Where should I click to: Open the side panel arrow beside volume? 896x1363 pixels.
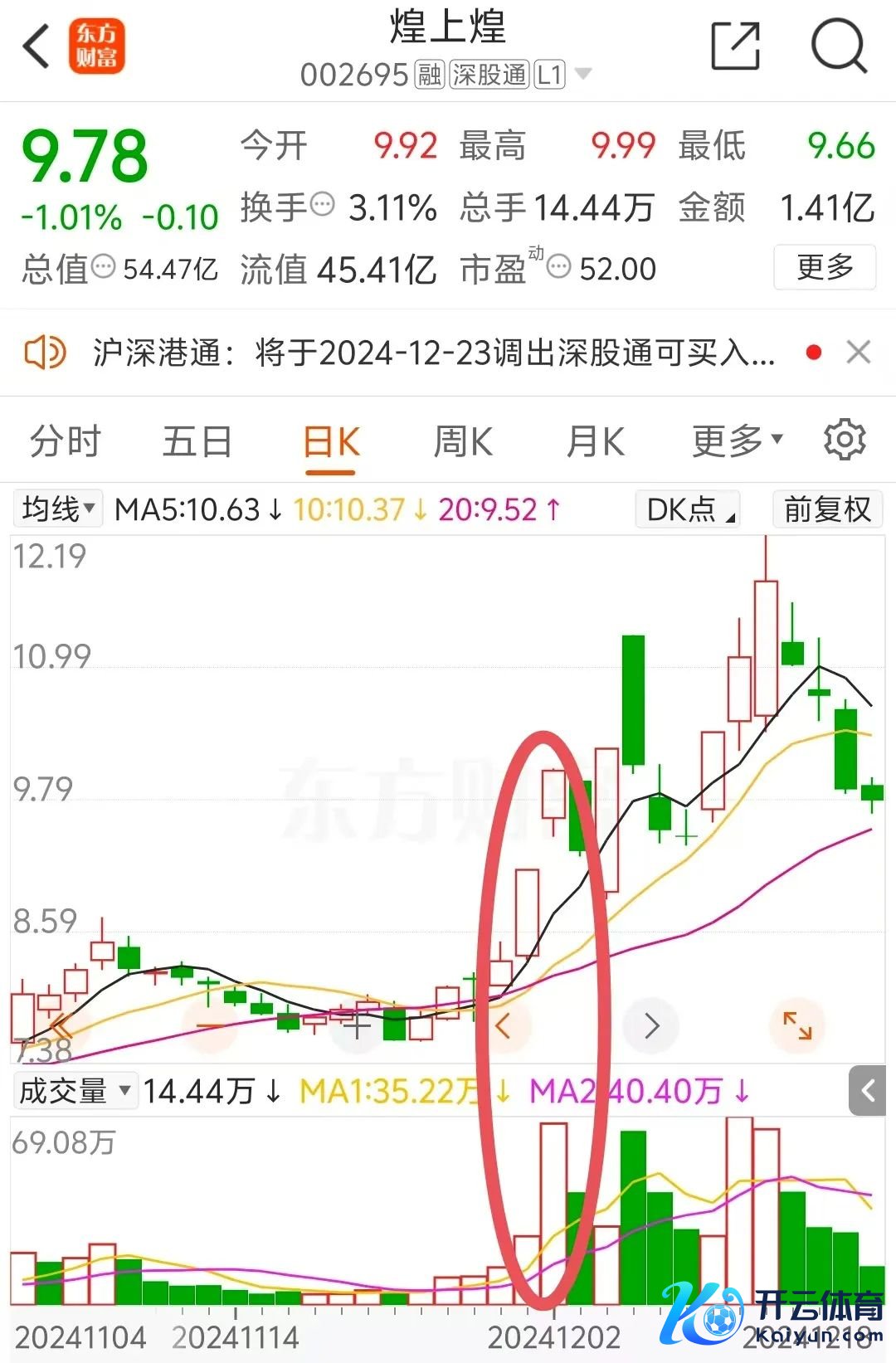[x=869, y=1091]
